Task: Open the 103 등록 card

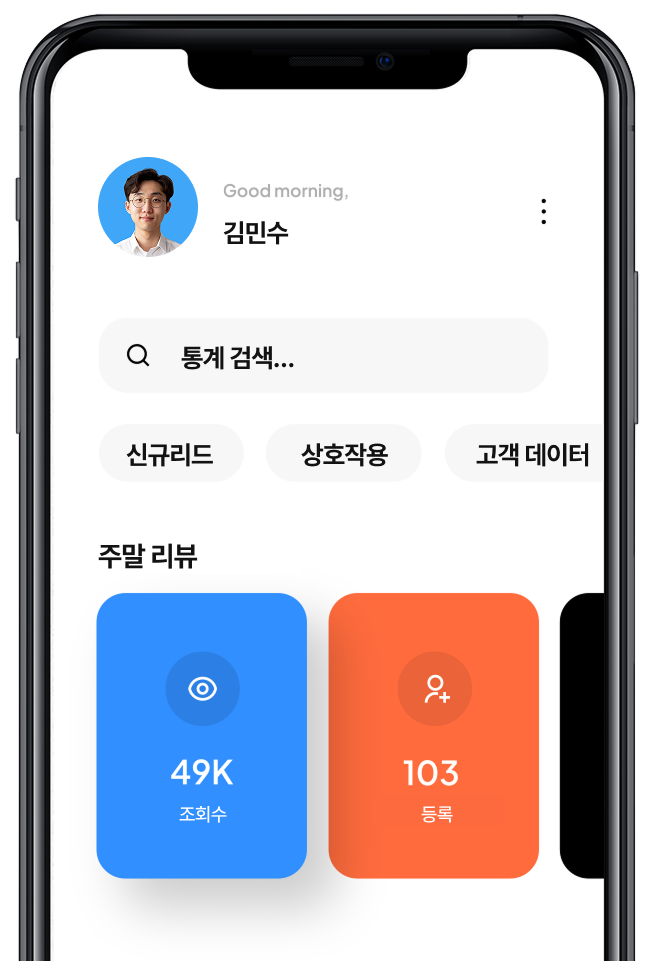Action: tap(433, 736)
